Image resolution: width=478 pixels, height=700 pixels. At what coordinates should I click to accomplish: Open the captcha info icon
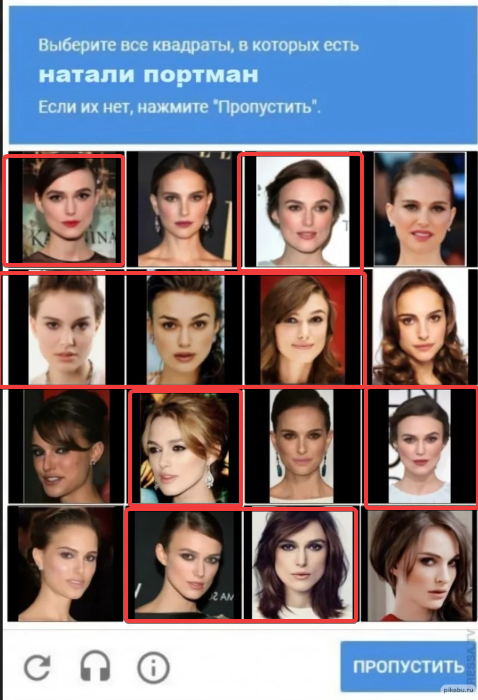153,668
